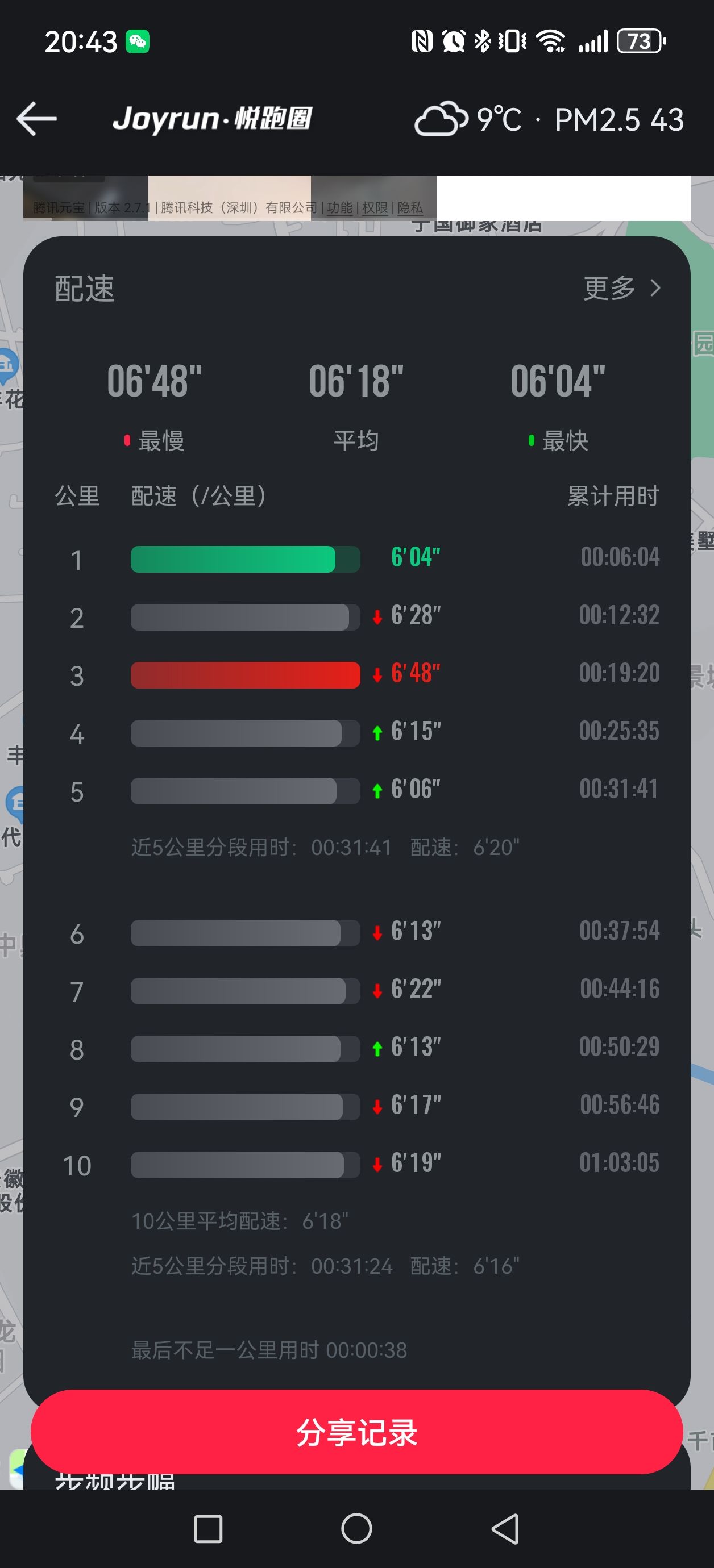Go back using the top-left arrow
The height and width of the screenshot is (1568, 714).
coord(36,119)
